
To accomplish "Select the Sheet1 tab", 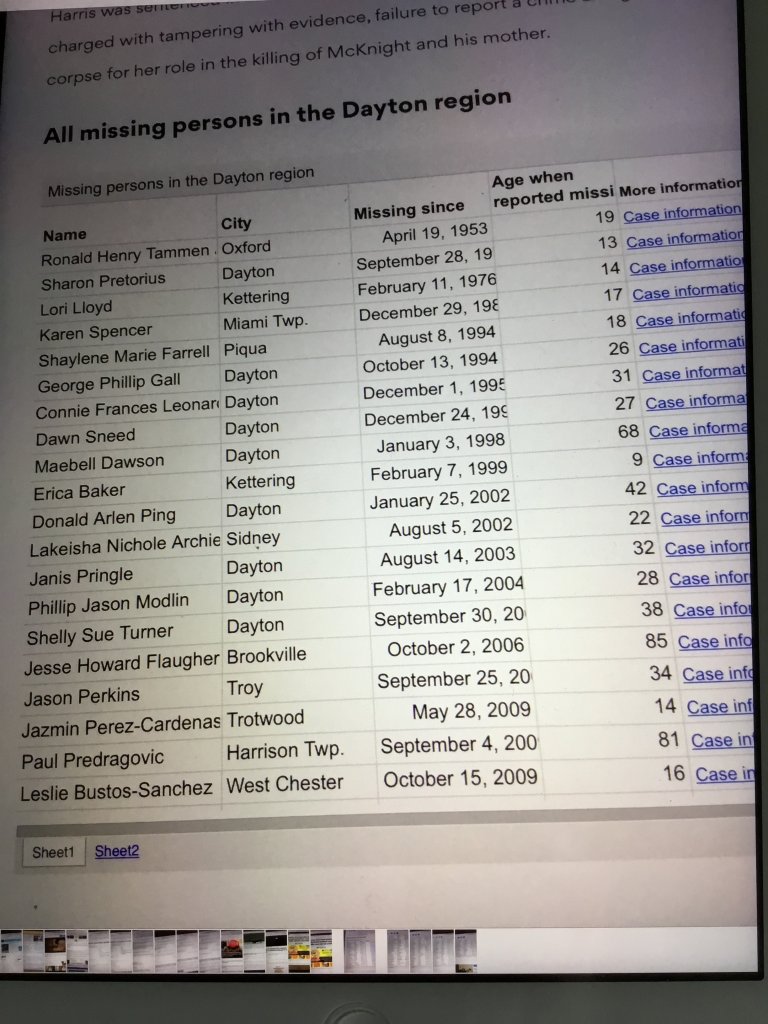I will [x=53, y=852].
